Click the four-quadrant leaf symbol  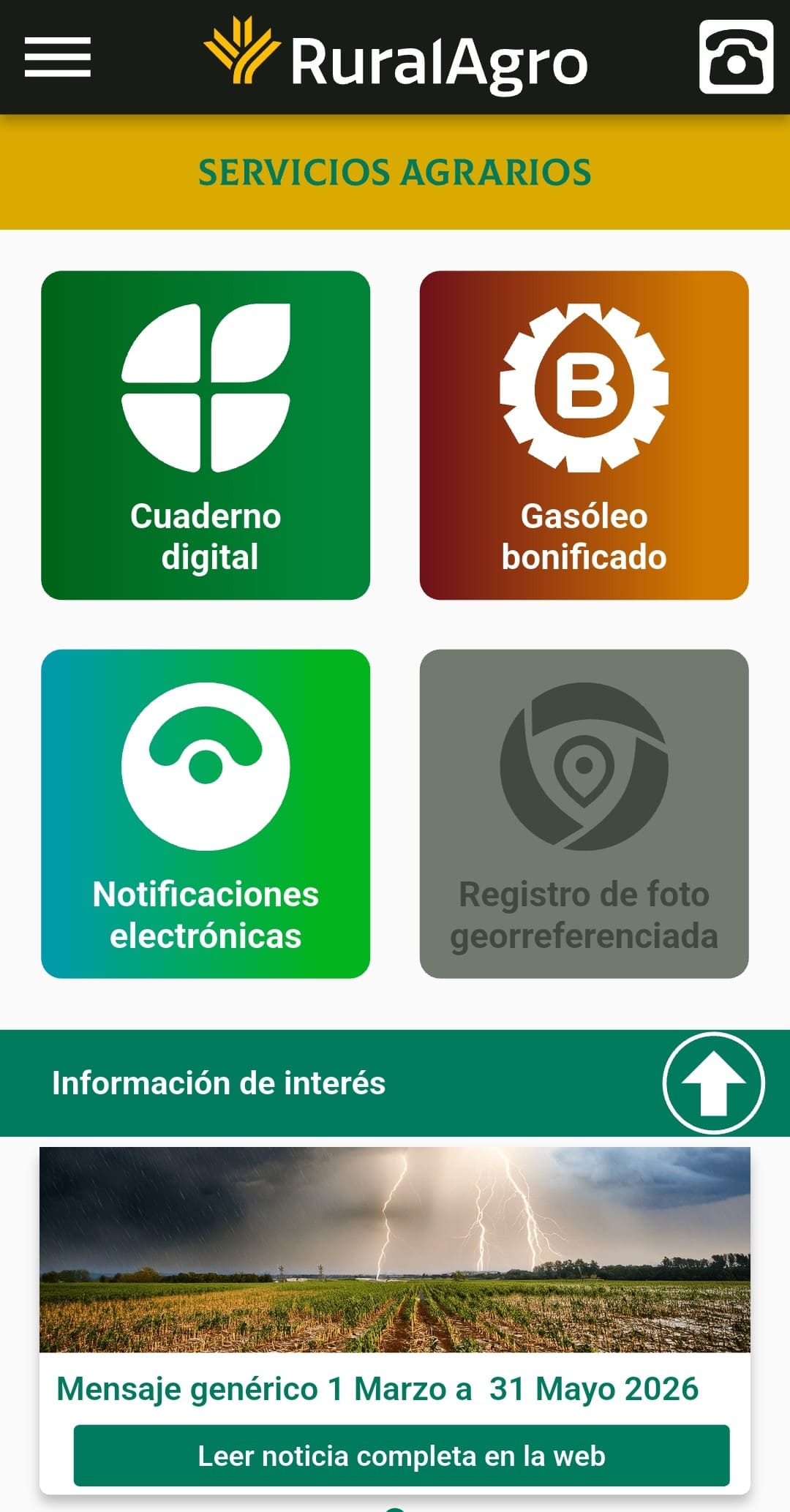pyautogui.click(x=207, y=388)
